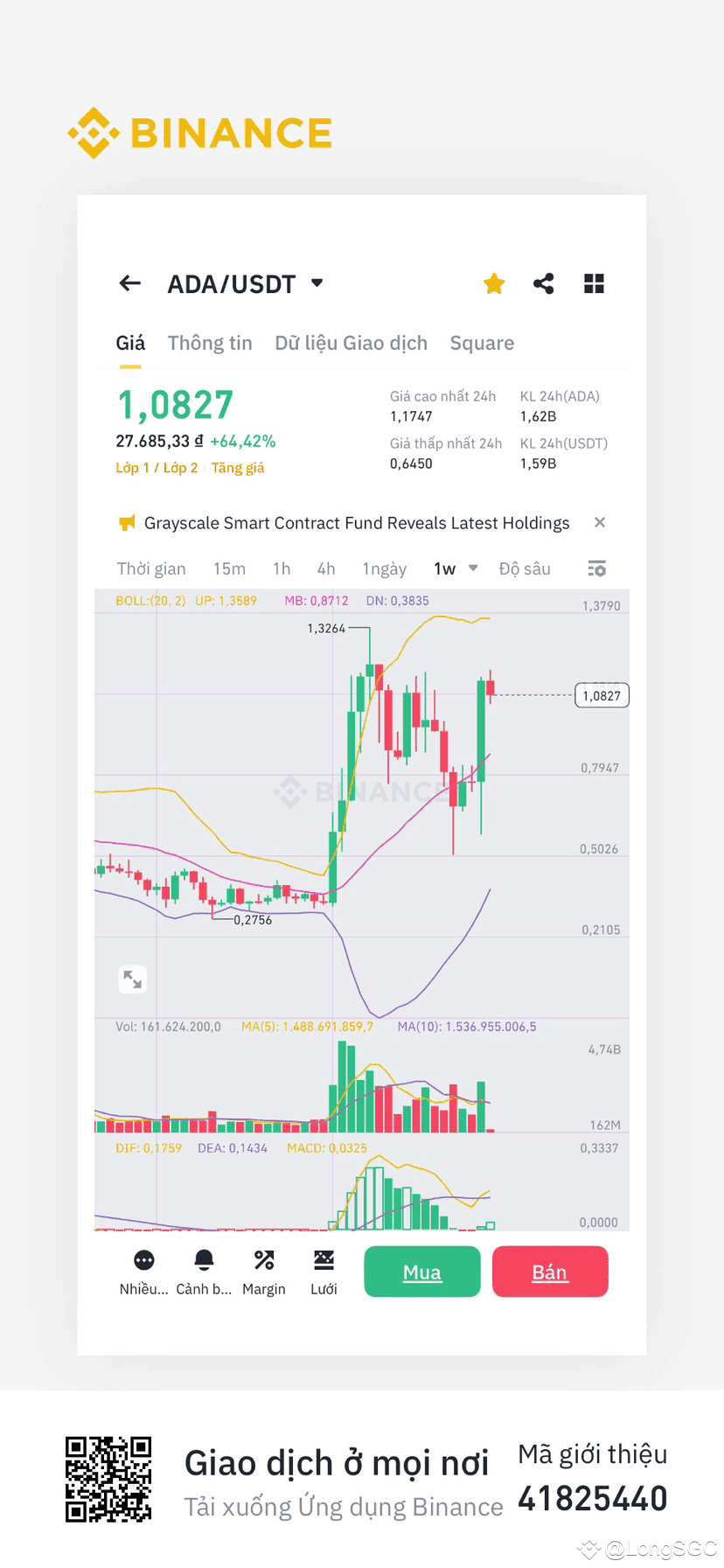This screenshot has height=1568, width=724.
Task: Open the indicator settings icon beside Độ sâu
Action: pos(596,568)
